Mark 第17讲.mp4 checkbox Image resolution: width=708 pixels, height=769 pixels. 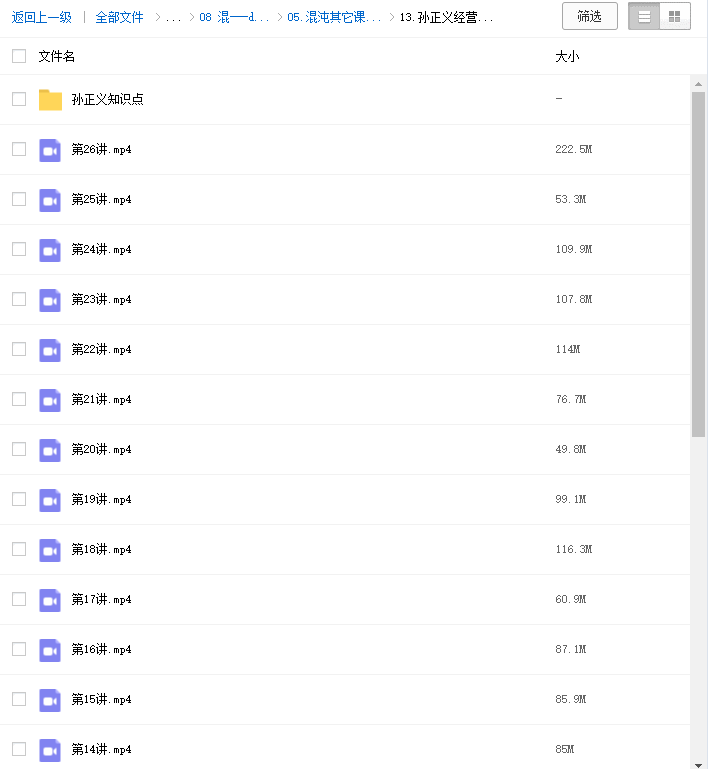coord(19,599)
